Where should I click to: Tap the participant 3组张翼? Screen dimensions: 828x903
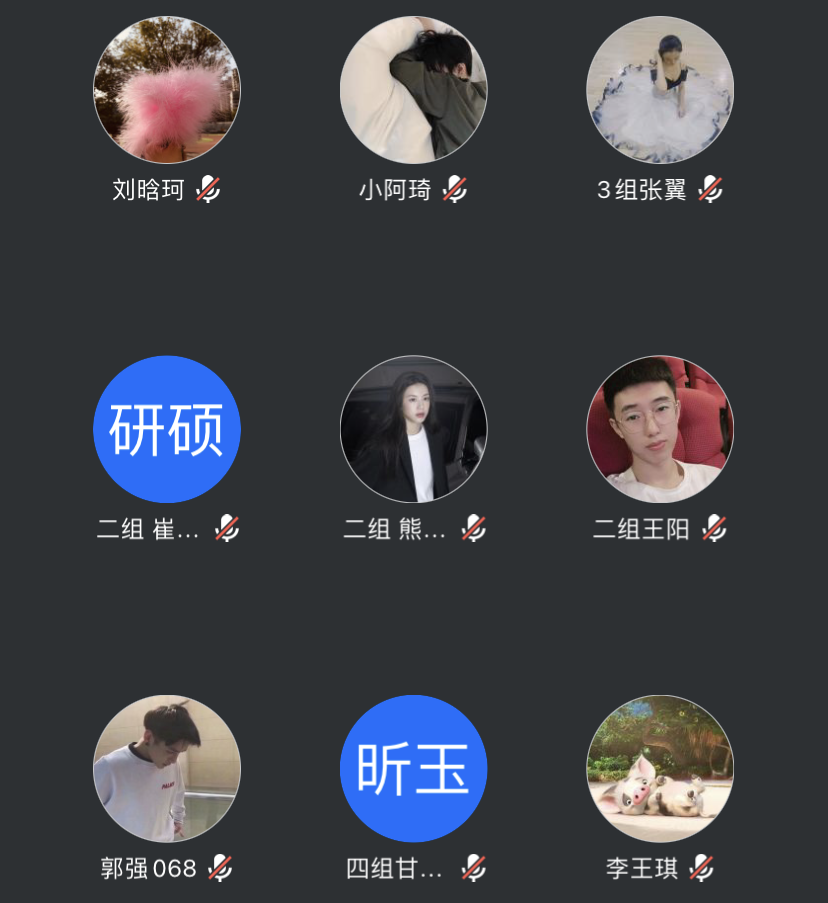pos(660,89)
